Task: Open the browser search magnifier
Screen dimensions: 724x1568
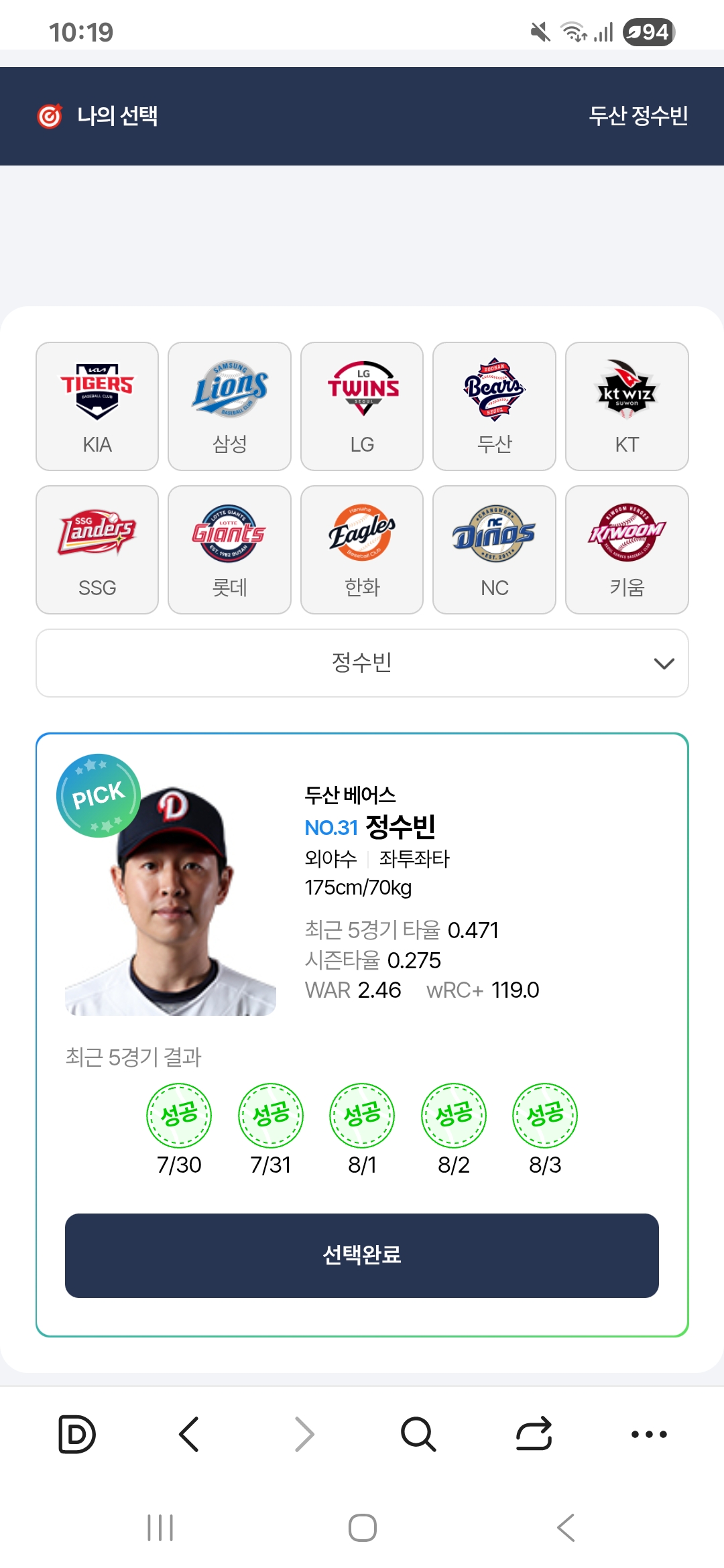Action: 418,1434
